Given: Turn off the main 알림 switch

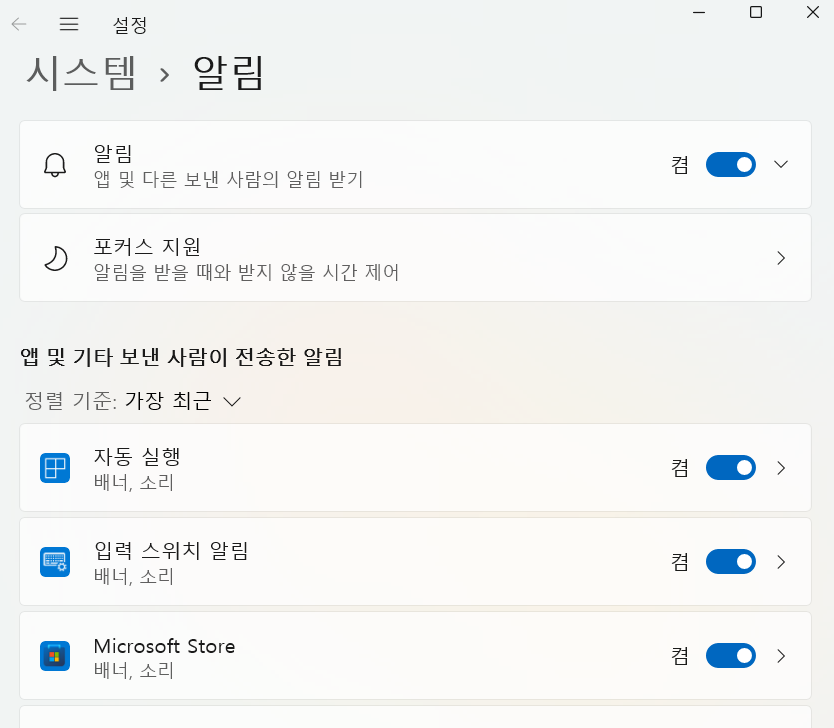Looking at the screenshot, I should 730,165.
